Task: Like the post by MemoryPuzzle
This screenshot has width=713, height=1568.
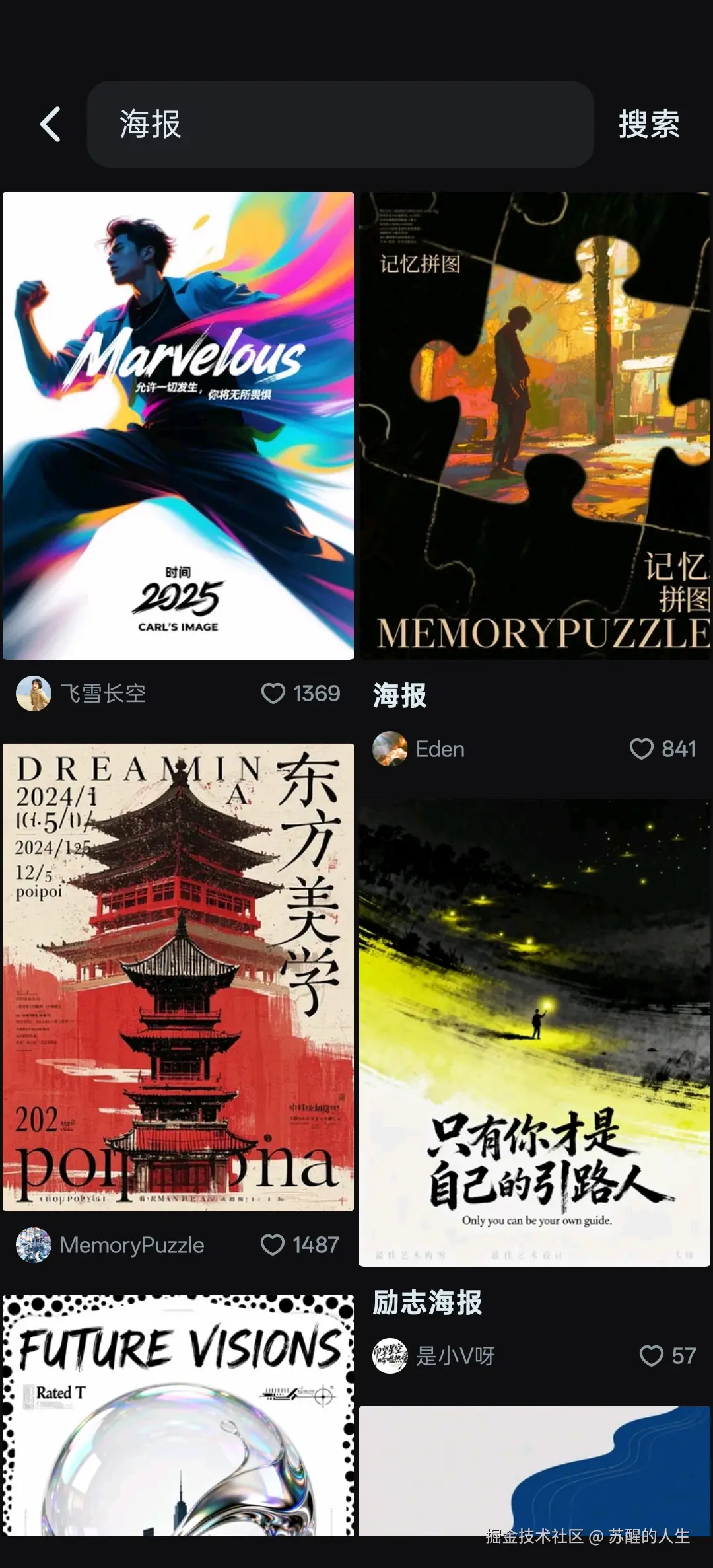Action: pyautogui.click(x=273, y=1244)
